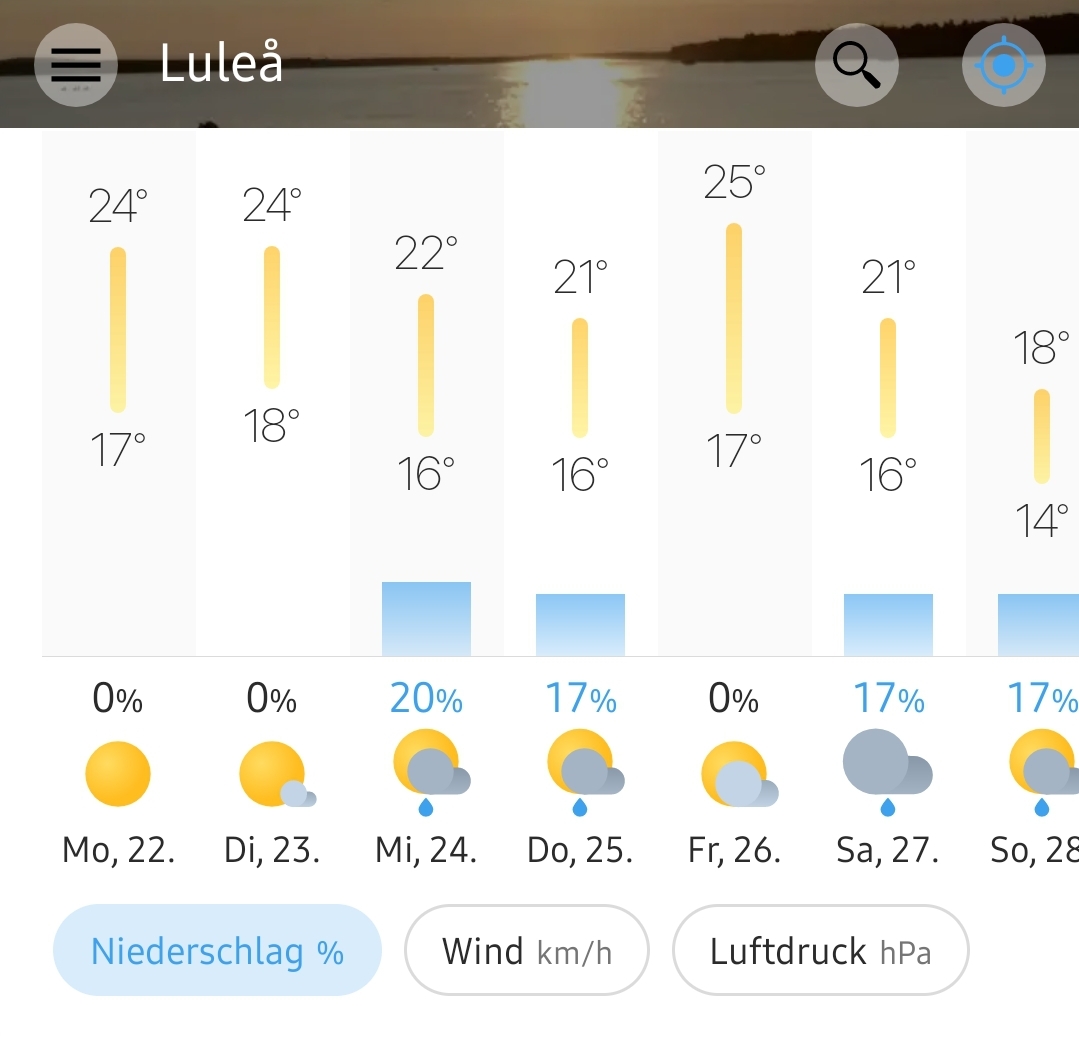Select the Niederschlag % chip
Screen dimensions: 1079x1037
click(217, 951)
